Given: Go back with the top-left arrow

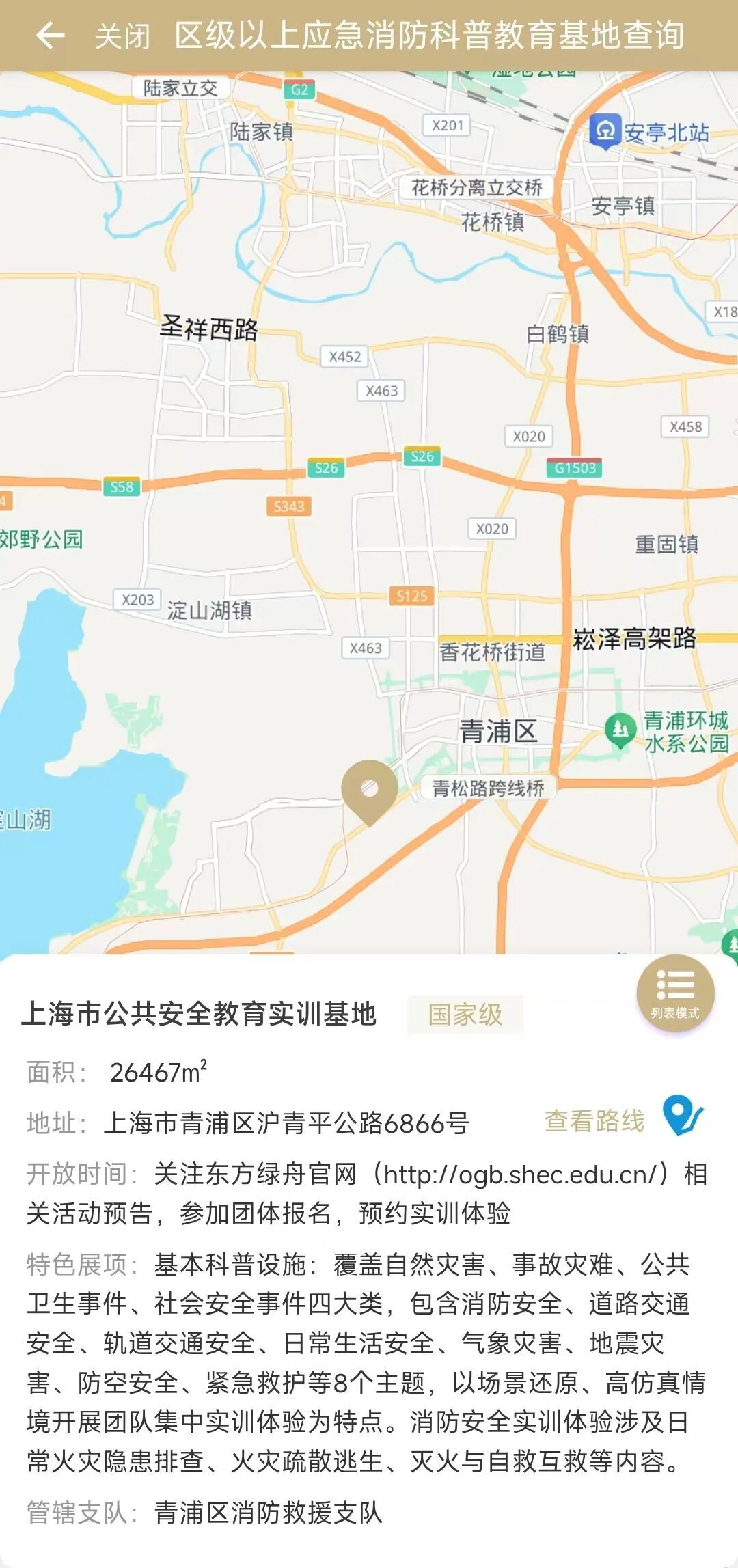Looking at the screenshot, I should click(50, 36).
